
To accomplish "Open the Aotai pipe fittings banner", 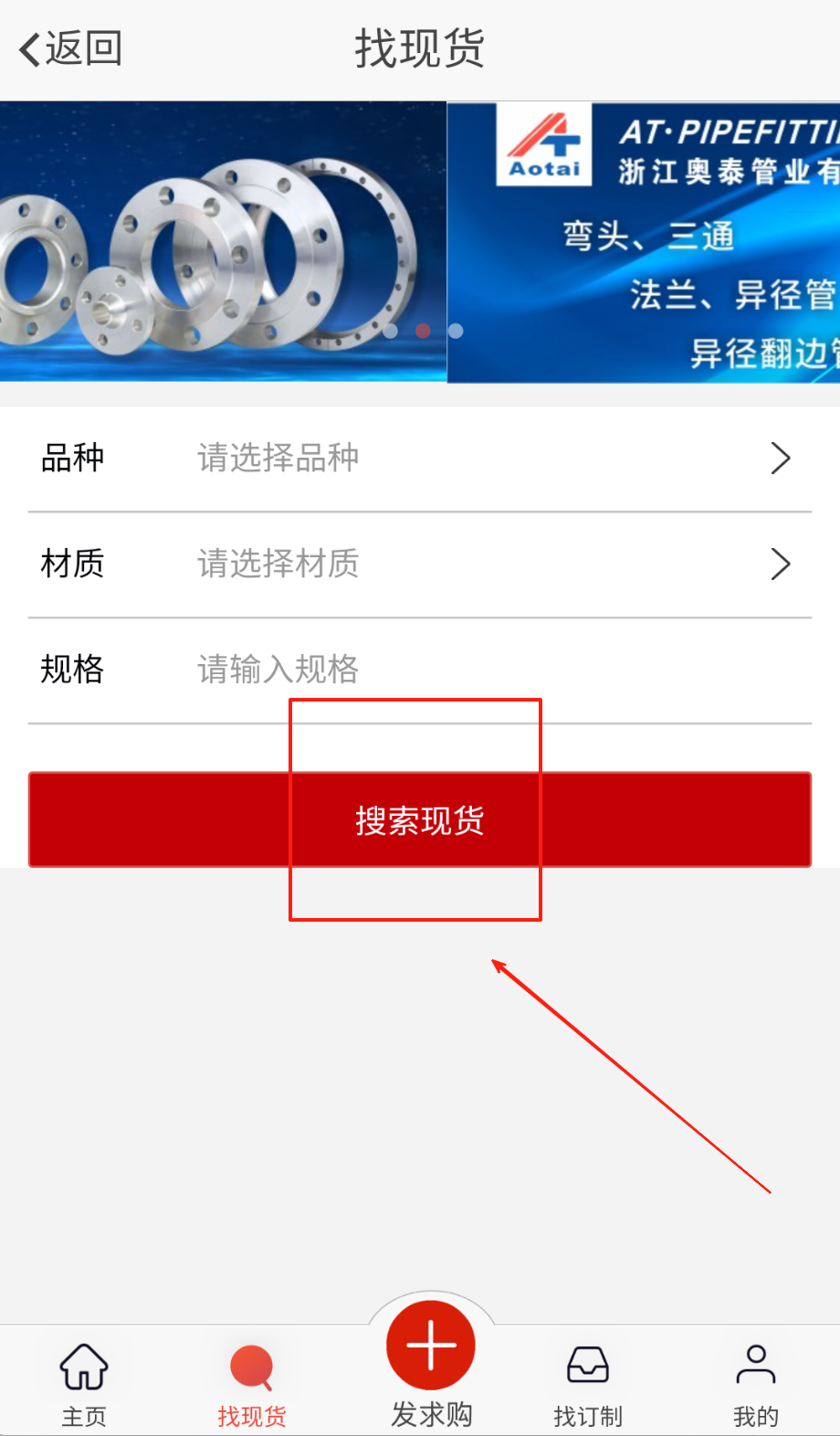I will coord(643,242).
